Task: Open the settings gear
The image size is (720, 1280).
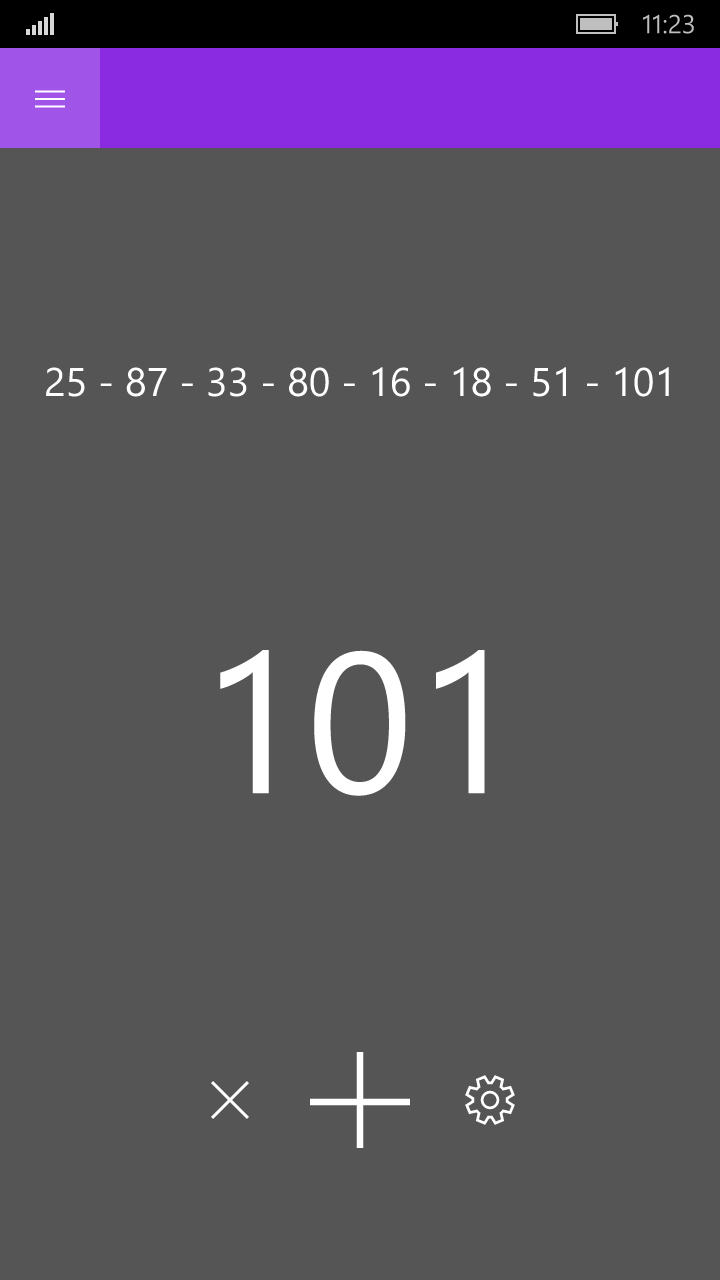Action: pyautogui.click(x=490, y=1100)
